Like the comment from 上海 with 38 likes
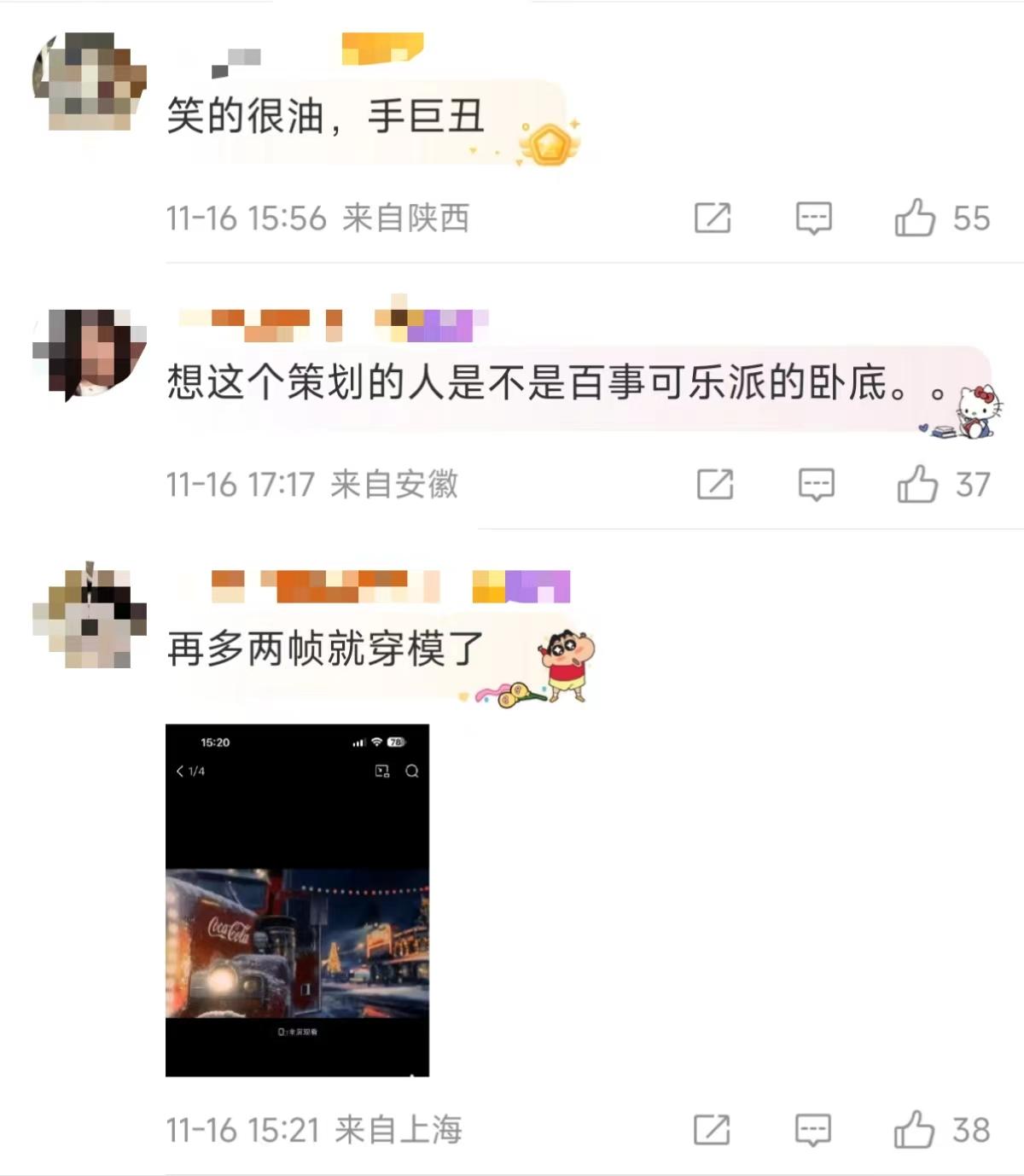This screenshot has height=1176, width=1024. 915,1130
